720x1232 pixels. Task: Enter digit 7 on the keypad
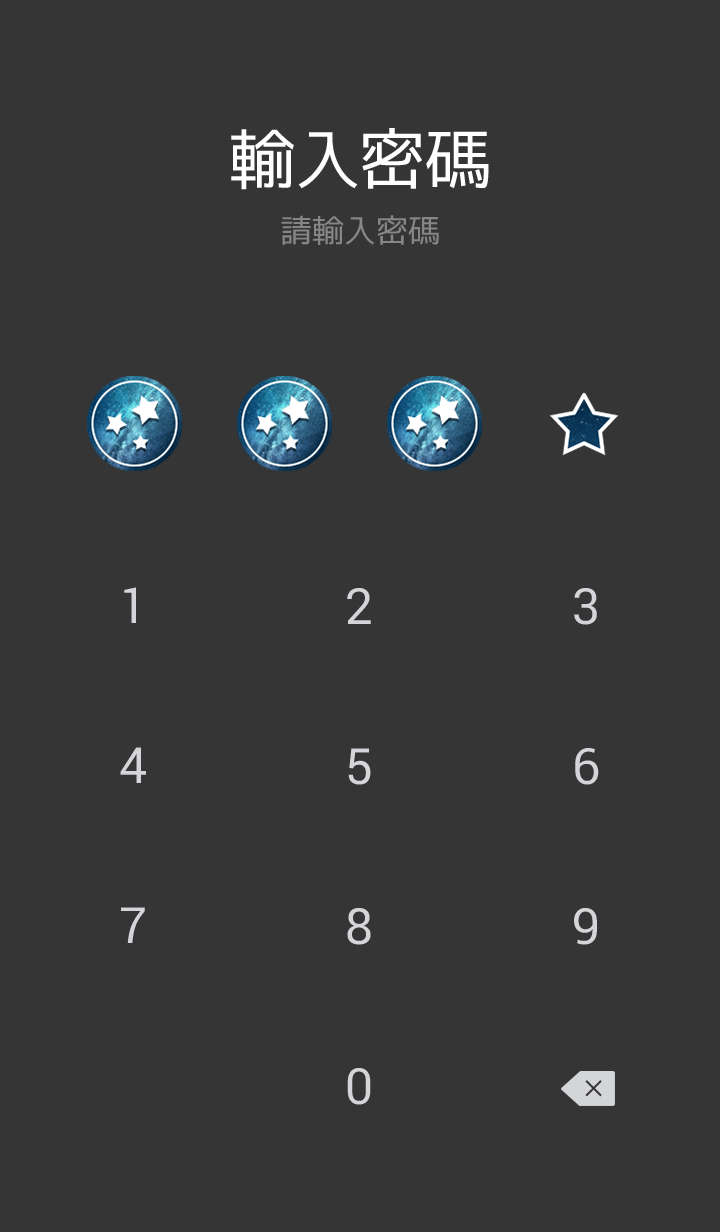pyautogui.click(x=132, y=927)
